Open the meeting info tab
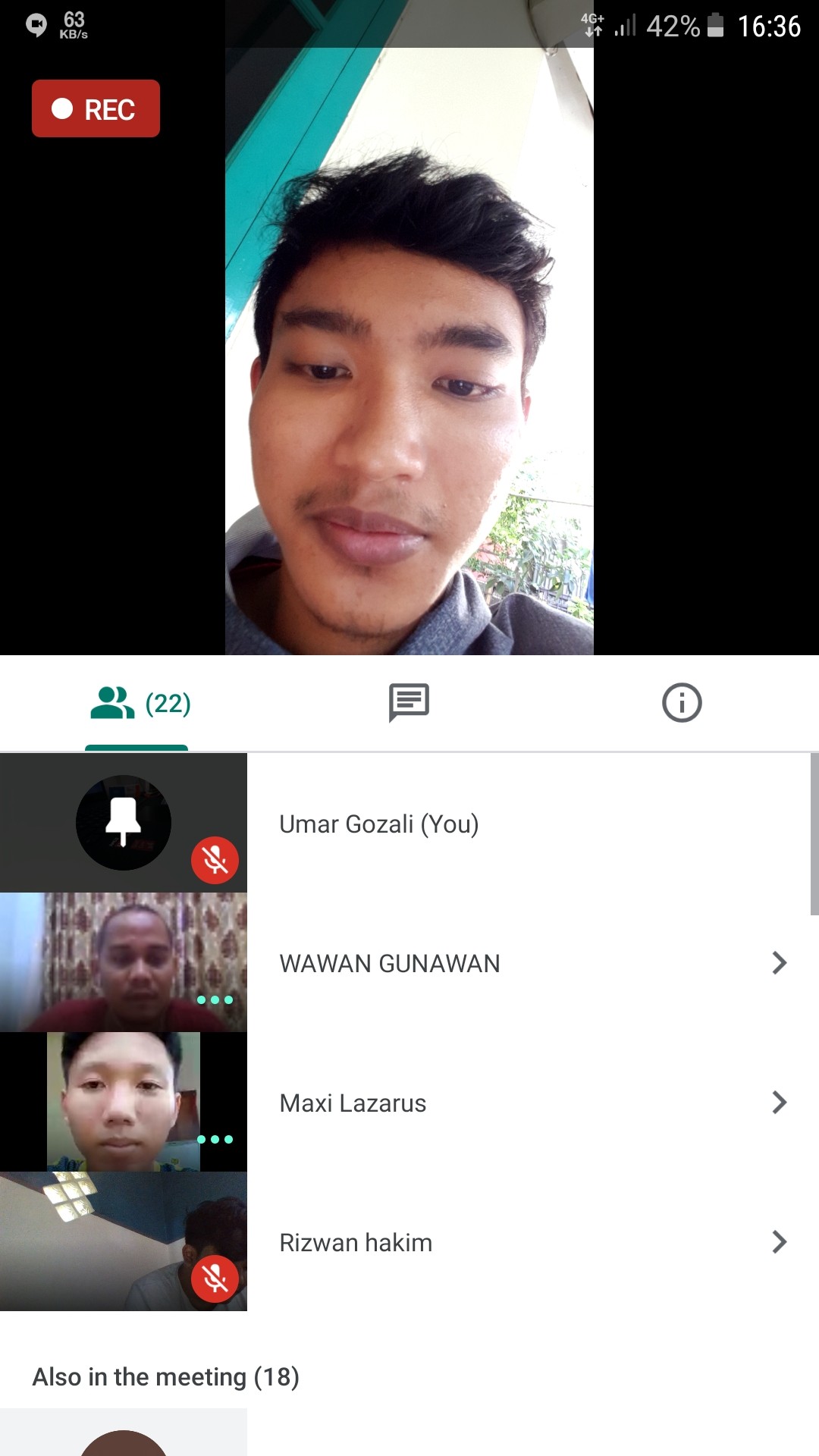 pos(681,703)
